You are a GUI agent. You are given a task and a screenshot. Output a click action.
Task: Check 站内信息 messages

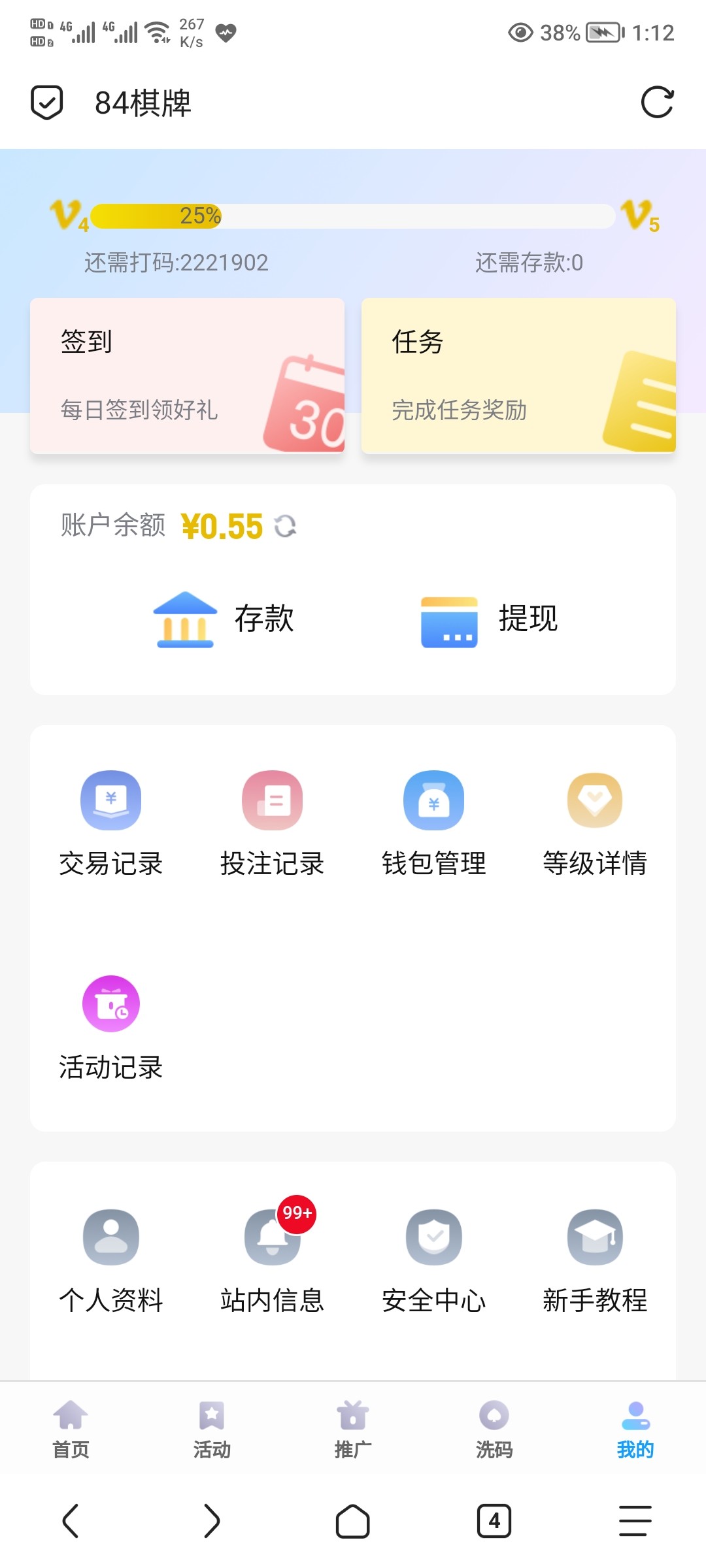[x=272, y=1261]
